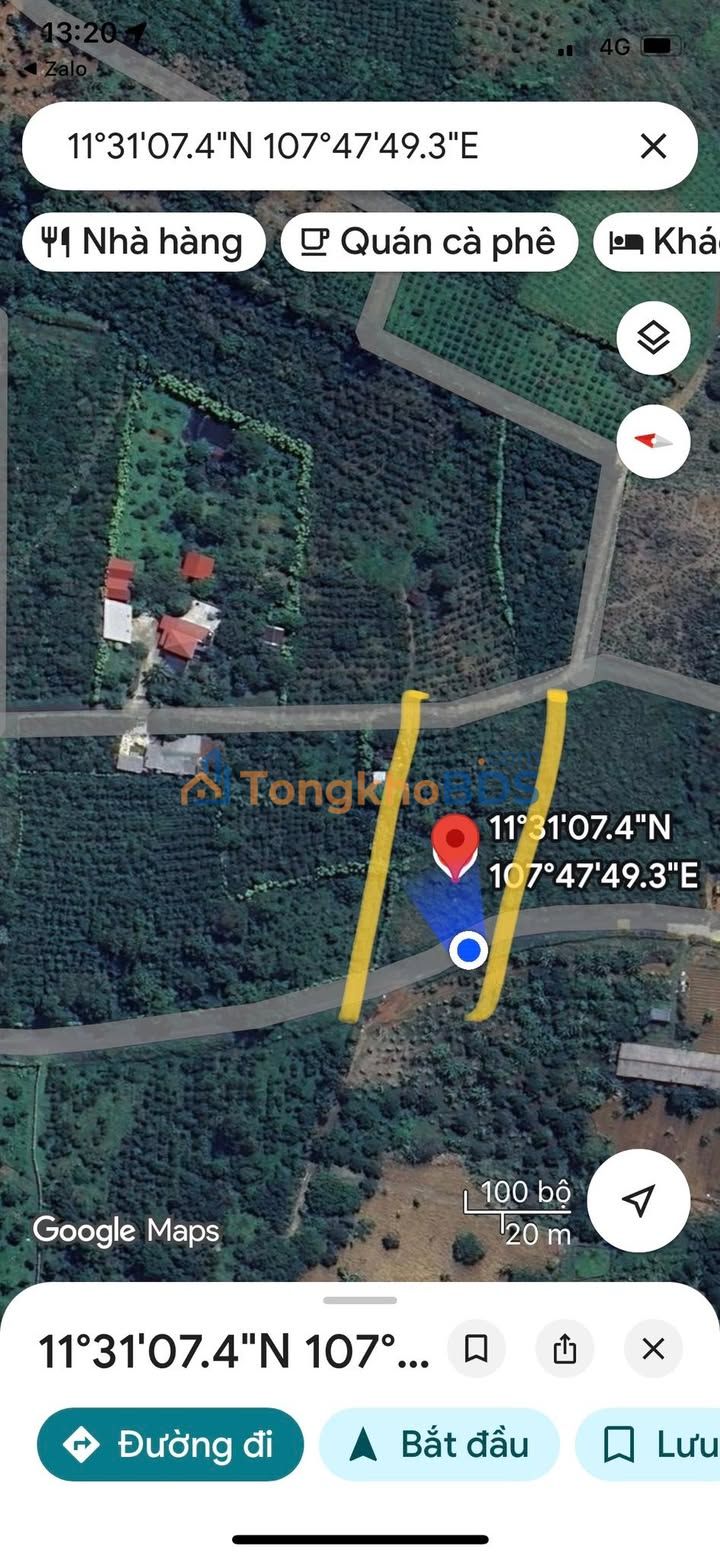Reset map orientation with the compass
This screenshot has height=1559, width=720.
653,440
